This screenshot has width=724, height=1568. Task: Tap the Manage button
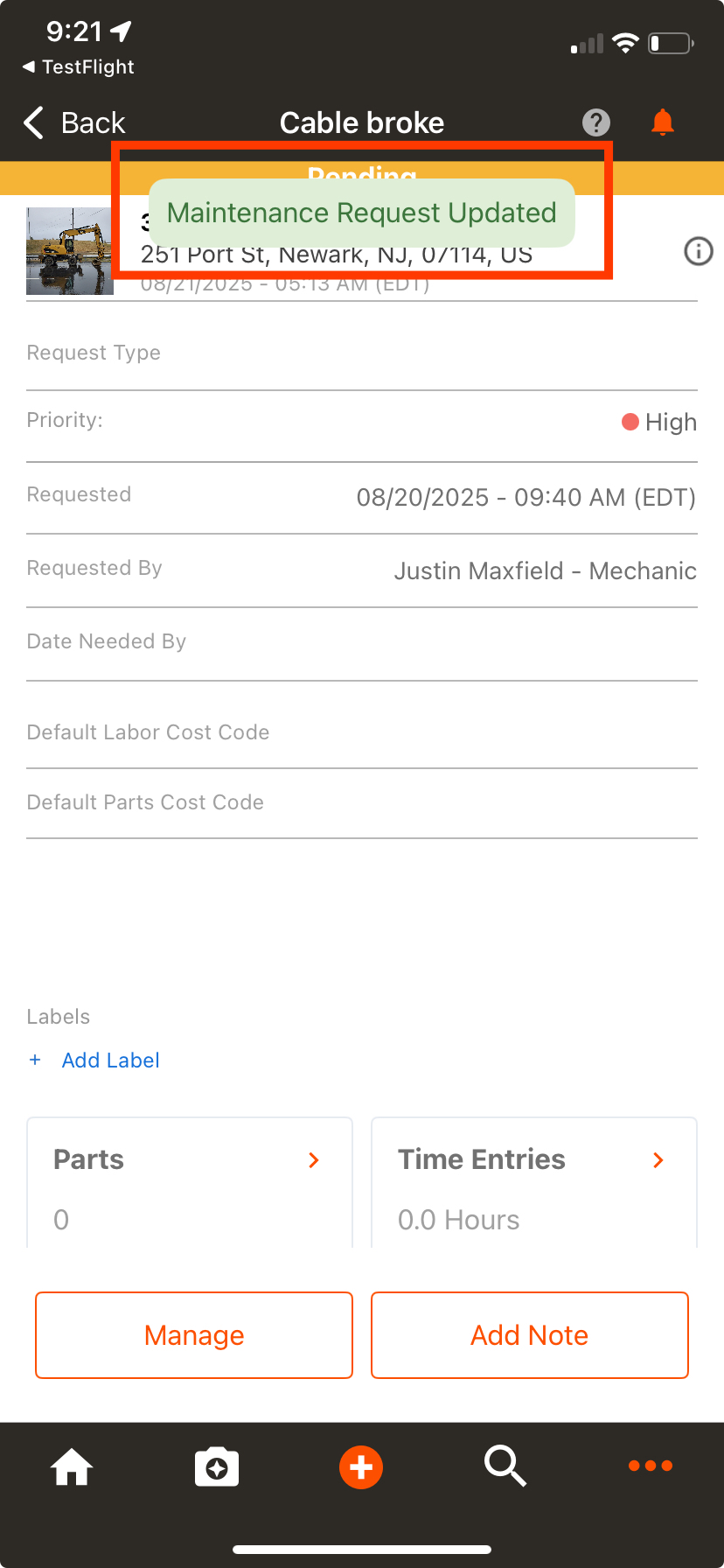point(194,1335)
